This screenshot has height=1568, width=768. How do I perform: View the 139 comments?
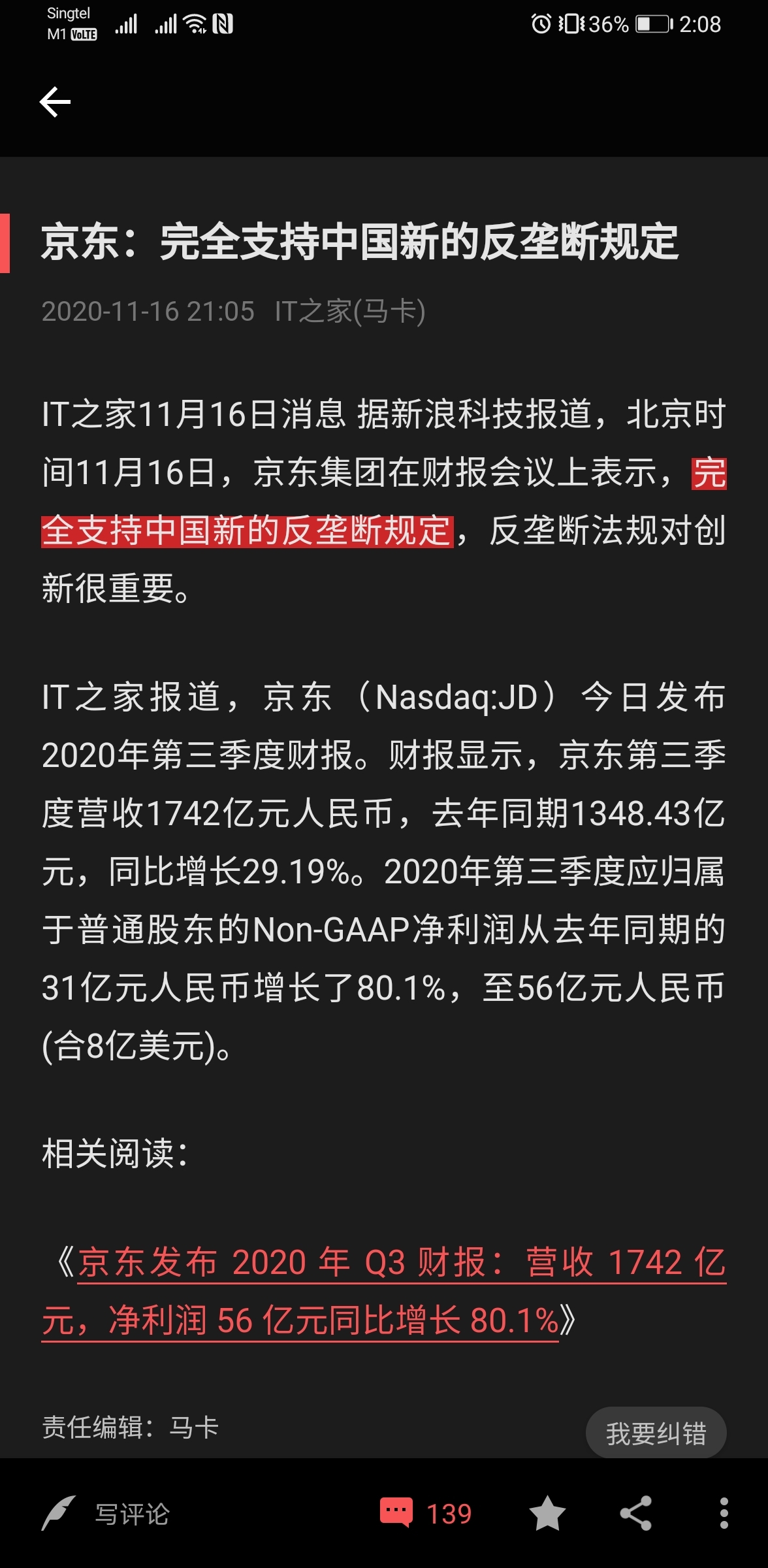coord(426,1513)
